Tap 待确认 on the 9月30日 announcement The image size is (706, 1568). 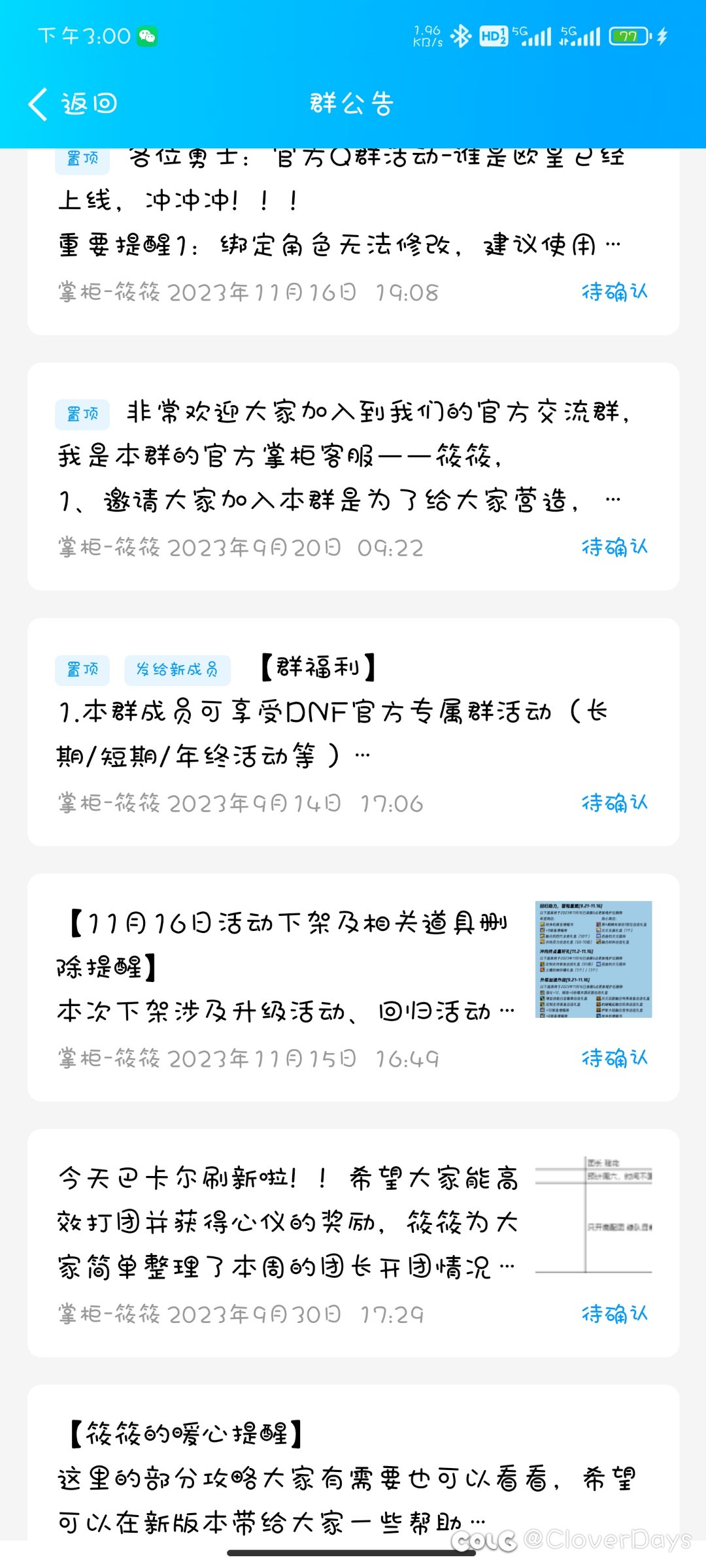(x=614, y=1314)
